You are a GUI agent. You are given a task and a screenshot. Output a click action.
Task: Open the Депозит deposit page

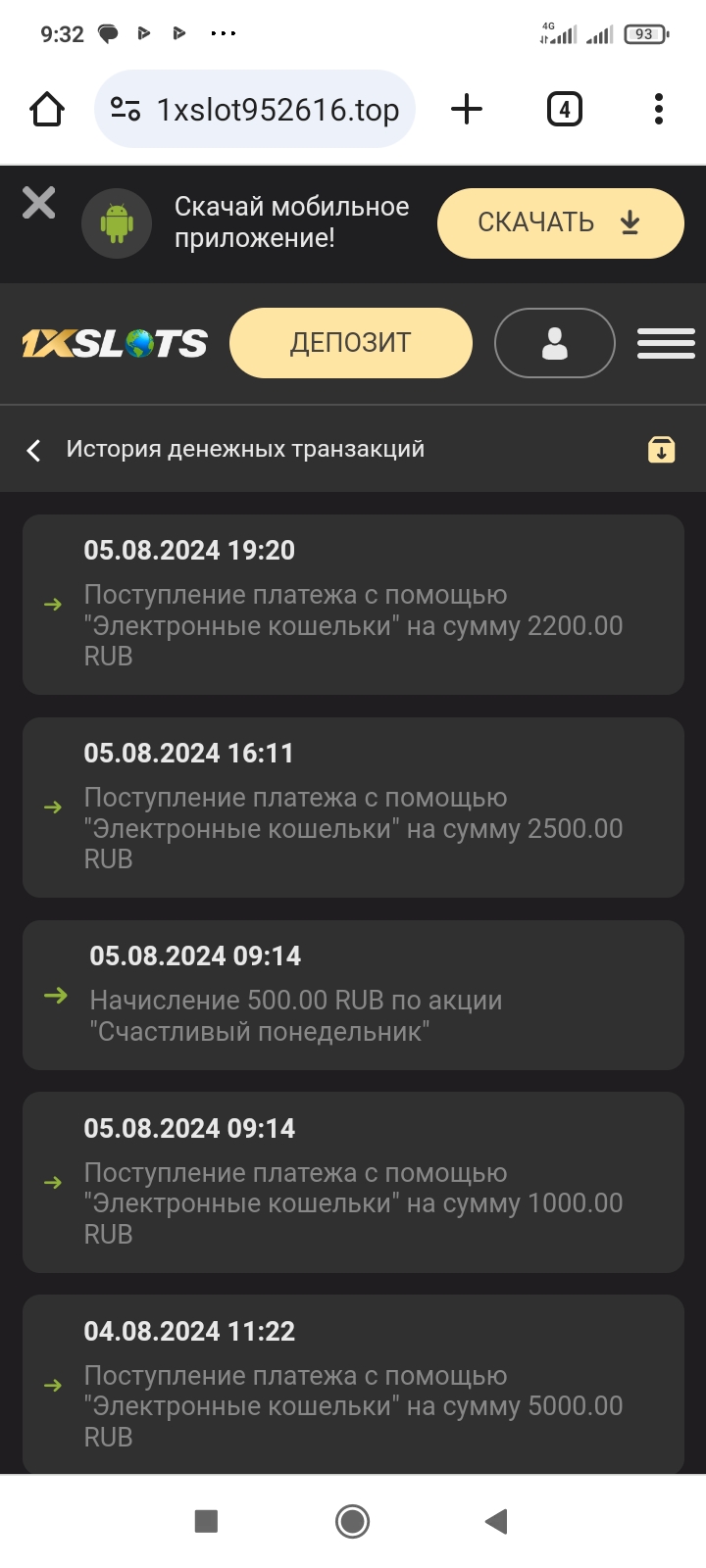tap(350, 343)
